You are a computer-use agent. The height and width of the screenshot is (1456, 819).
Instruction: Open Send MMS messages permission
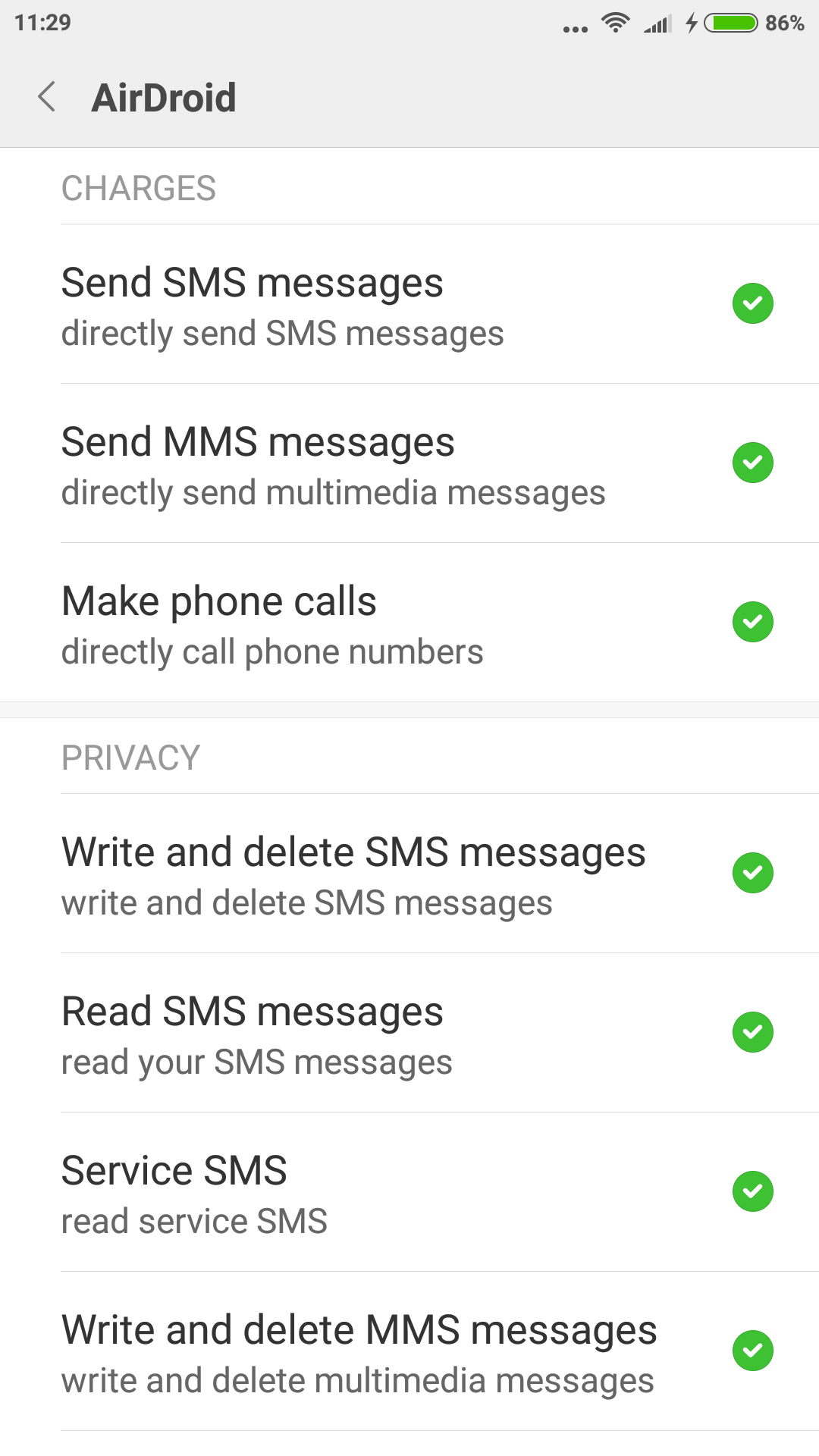[x=409, y=463]
